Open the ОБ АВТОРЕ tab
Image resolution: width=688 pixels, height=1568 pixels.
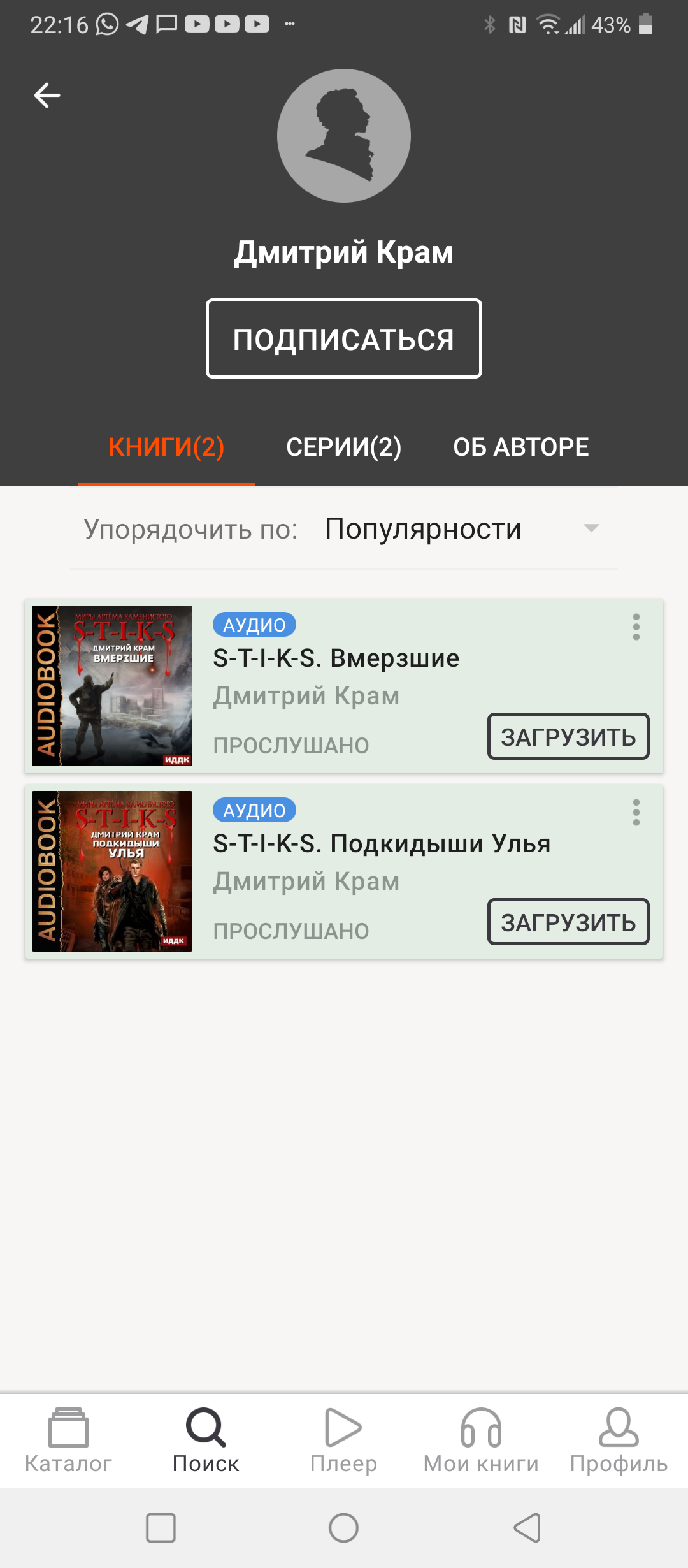pyautogui.click(x=520, y=447)
